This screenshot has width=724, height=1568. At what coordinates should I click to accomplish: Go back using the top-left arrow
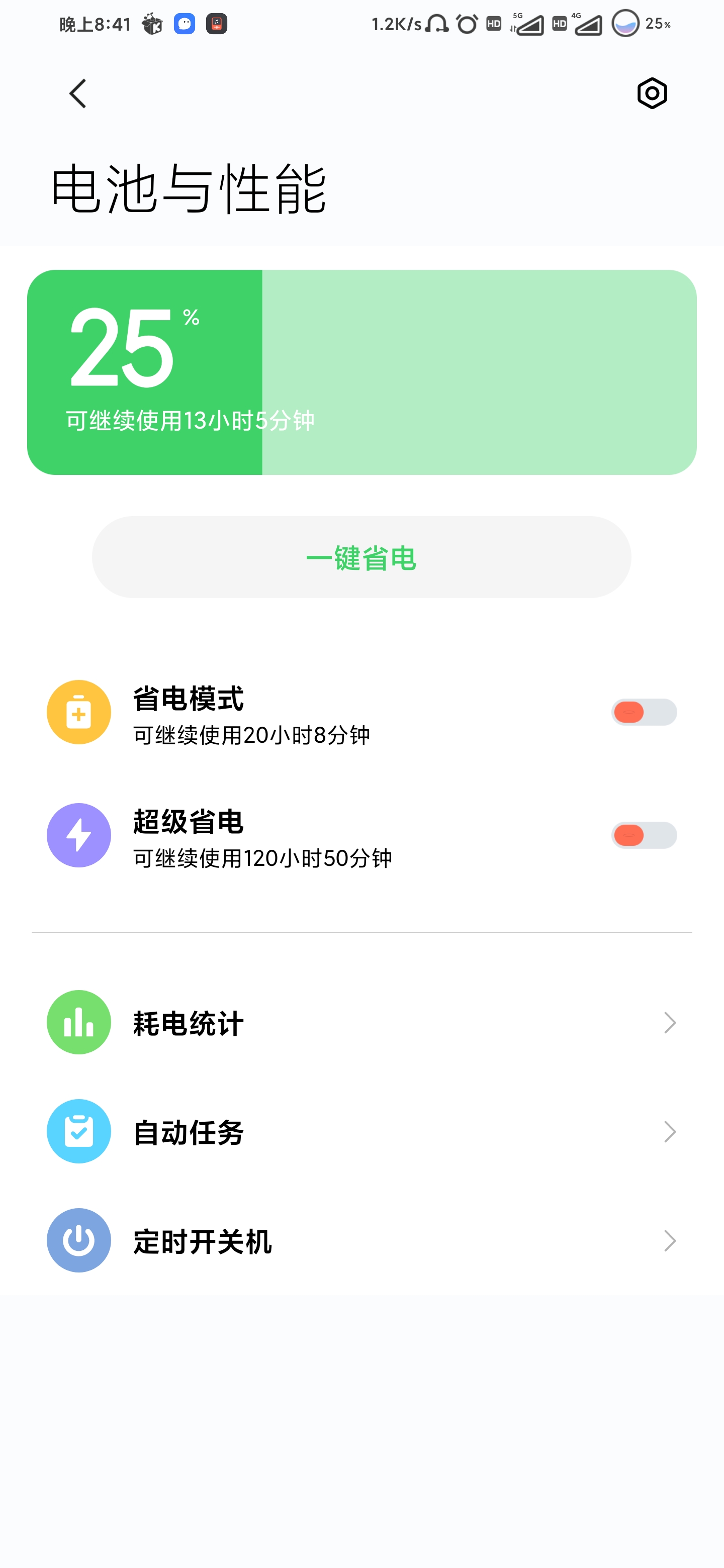coord(78,94)
